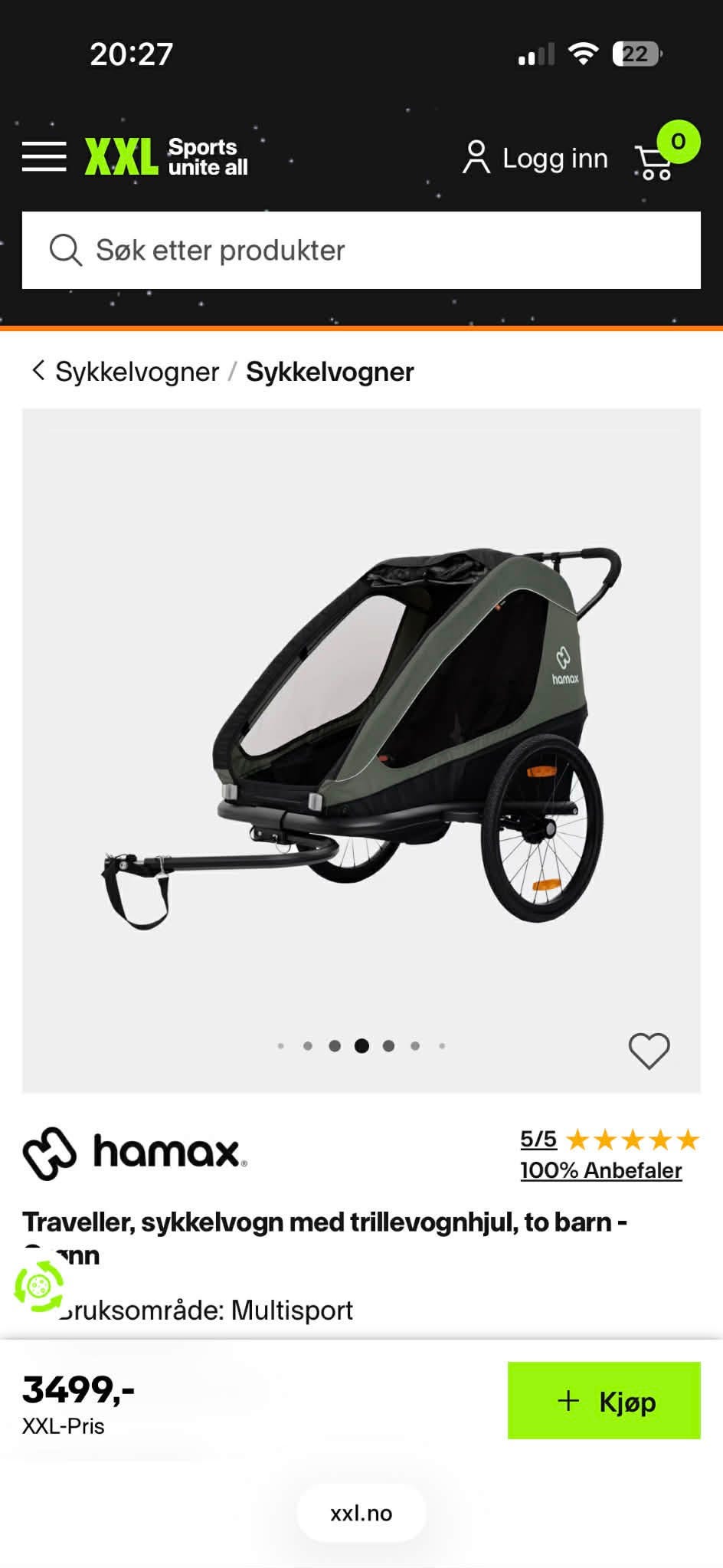Tap the xxl.no address pill
723x1568 pixels.
361,1513
